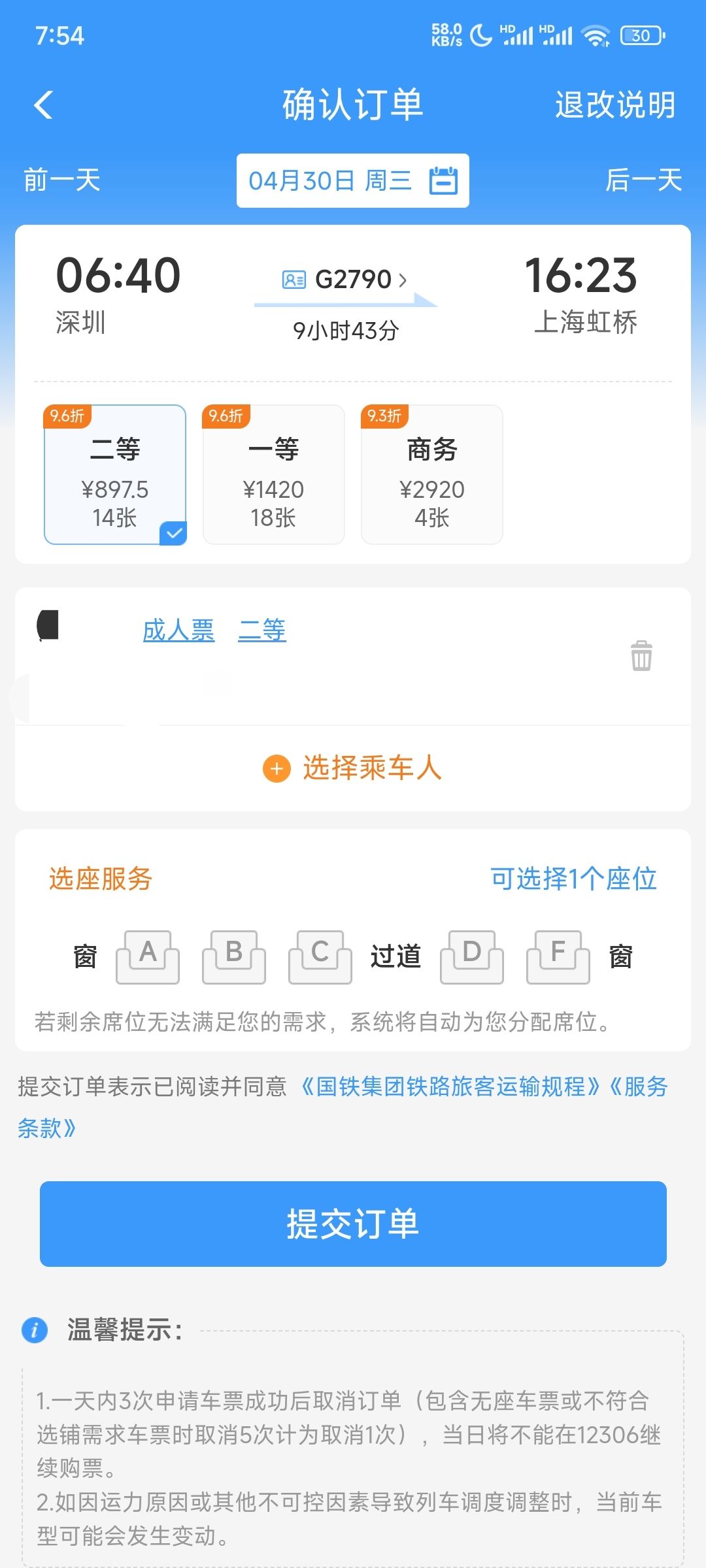This screenshot has width=706, height=1568.
Task: Switch to 前一天 previous day
Action: pos(62,180)
